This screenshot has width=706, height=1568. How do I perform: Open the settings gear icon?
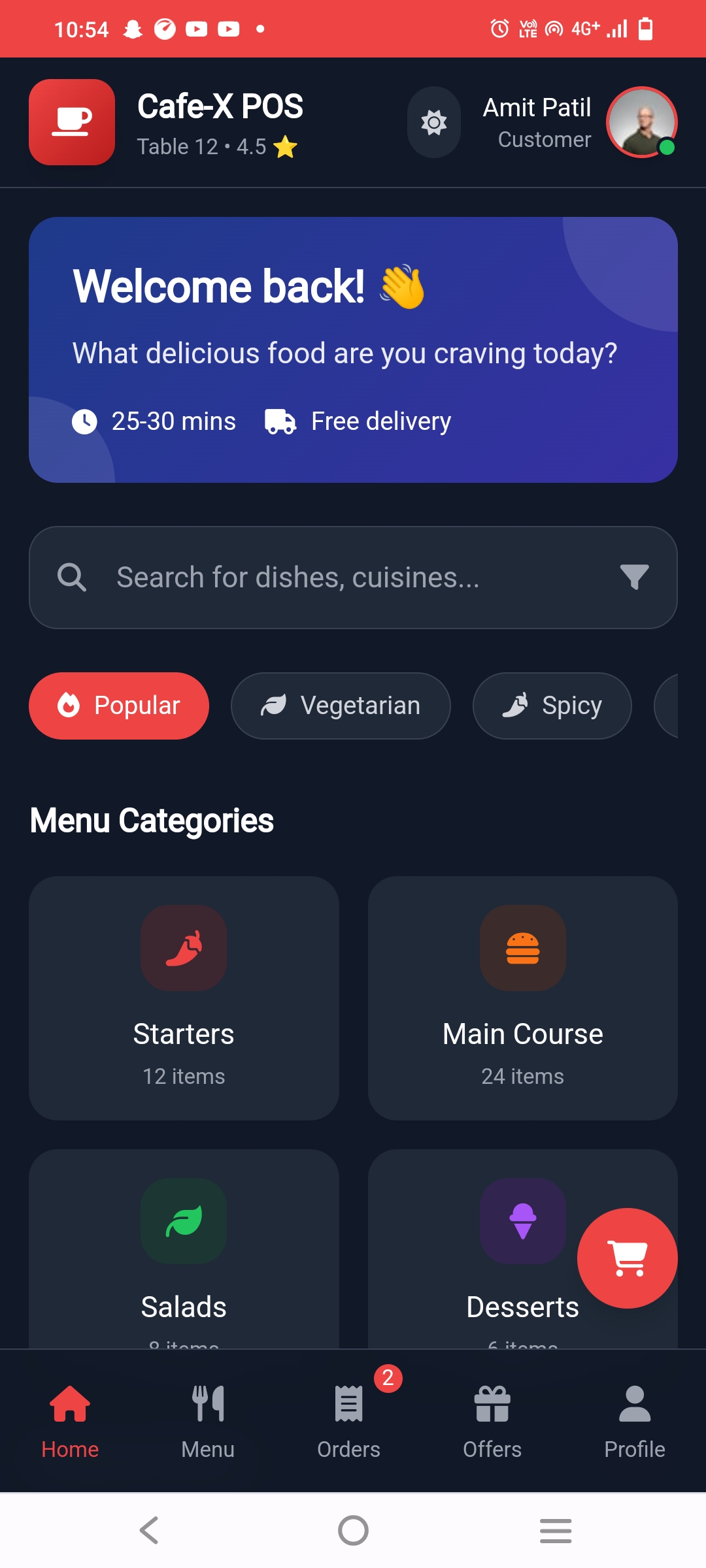433,122
